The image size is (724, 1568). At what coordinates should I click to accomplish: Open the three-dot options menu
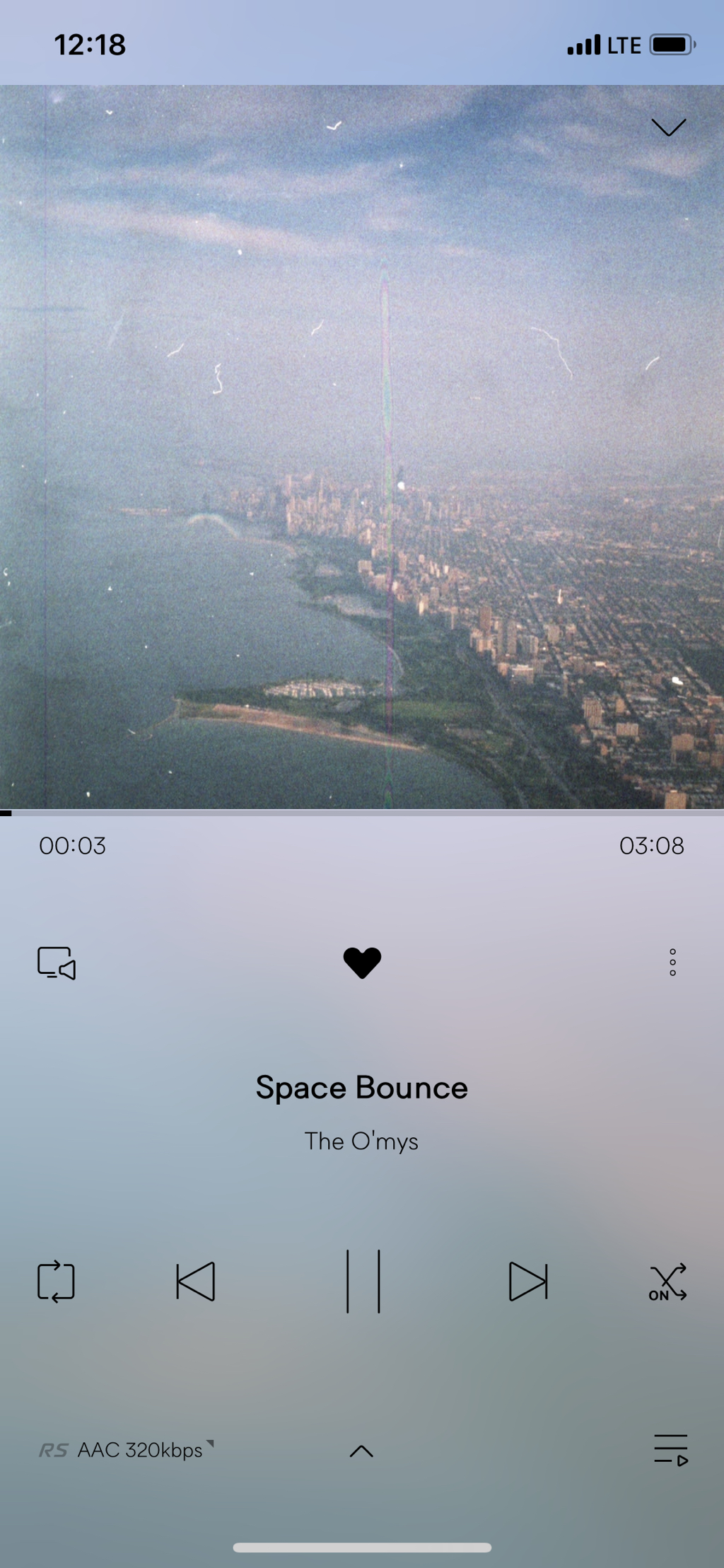[672, 963]
